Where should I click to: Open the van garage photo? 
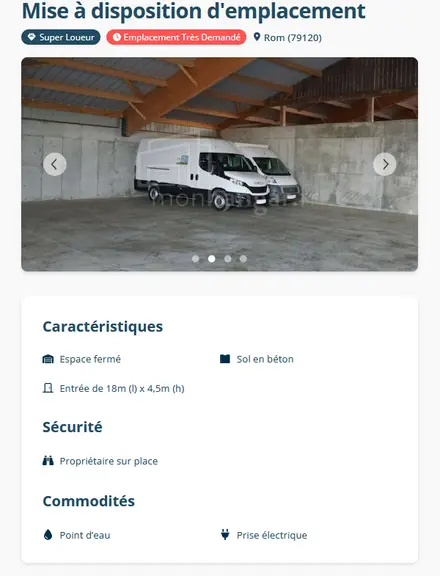[220, 164]
